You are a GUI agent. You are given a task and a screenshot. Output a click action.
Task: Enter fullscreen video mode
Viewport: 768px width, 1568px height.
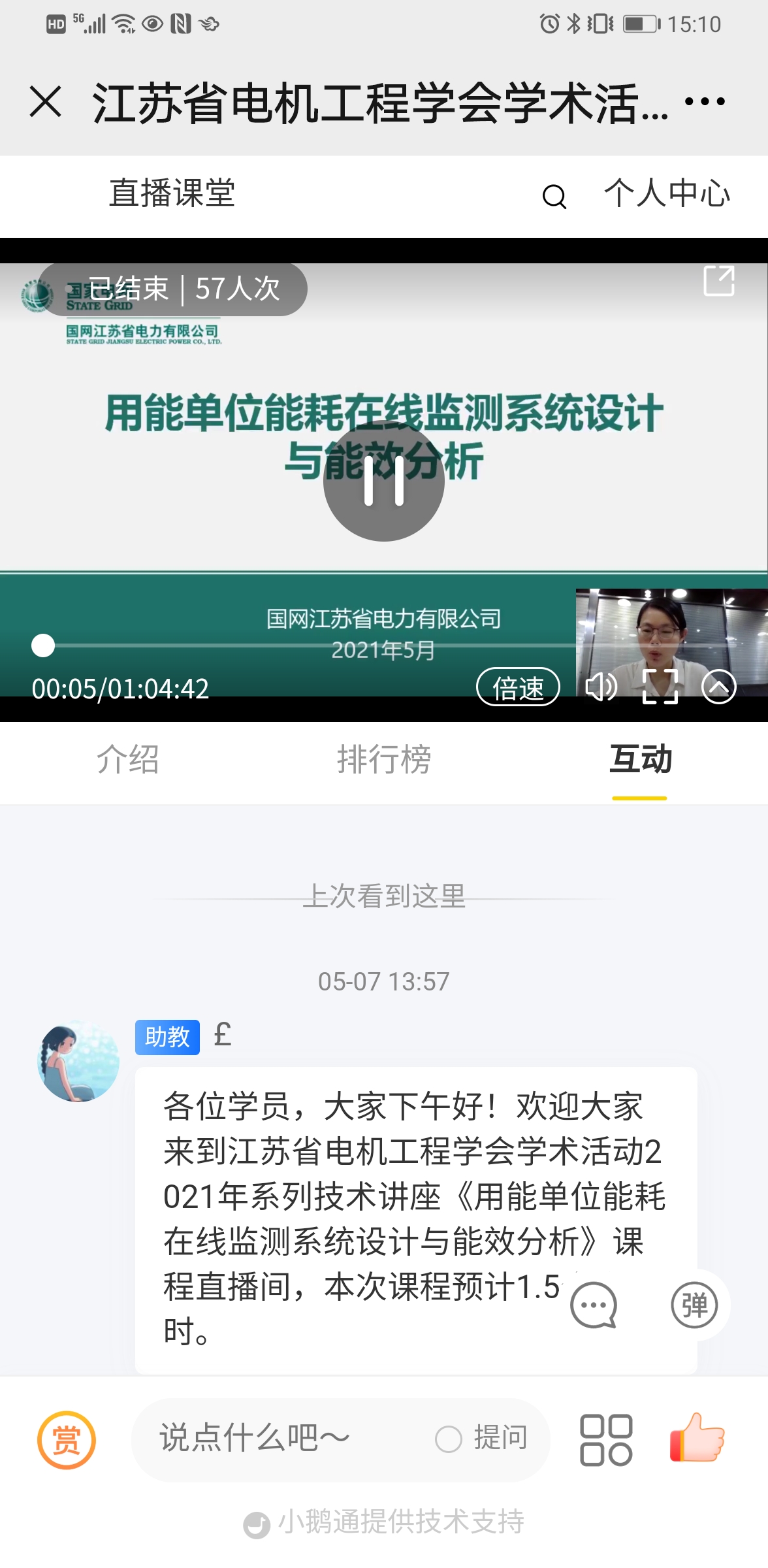tap(660, 687)
